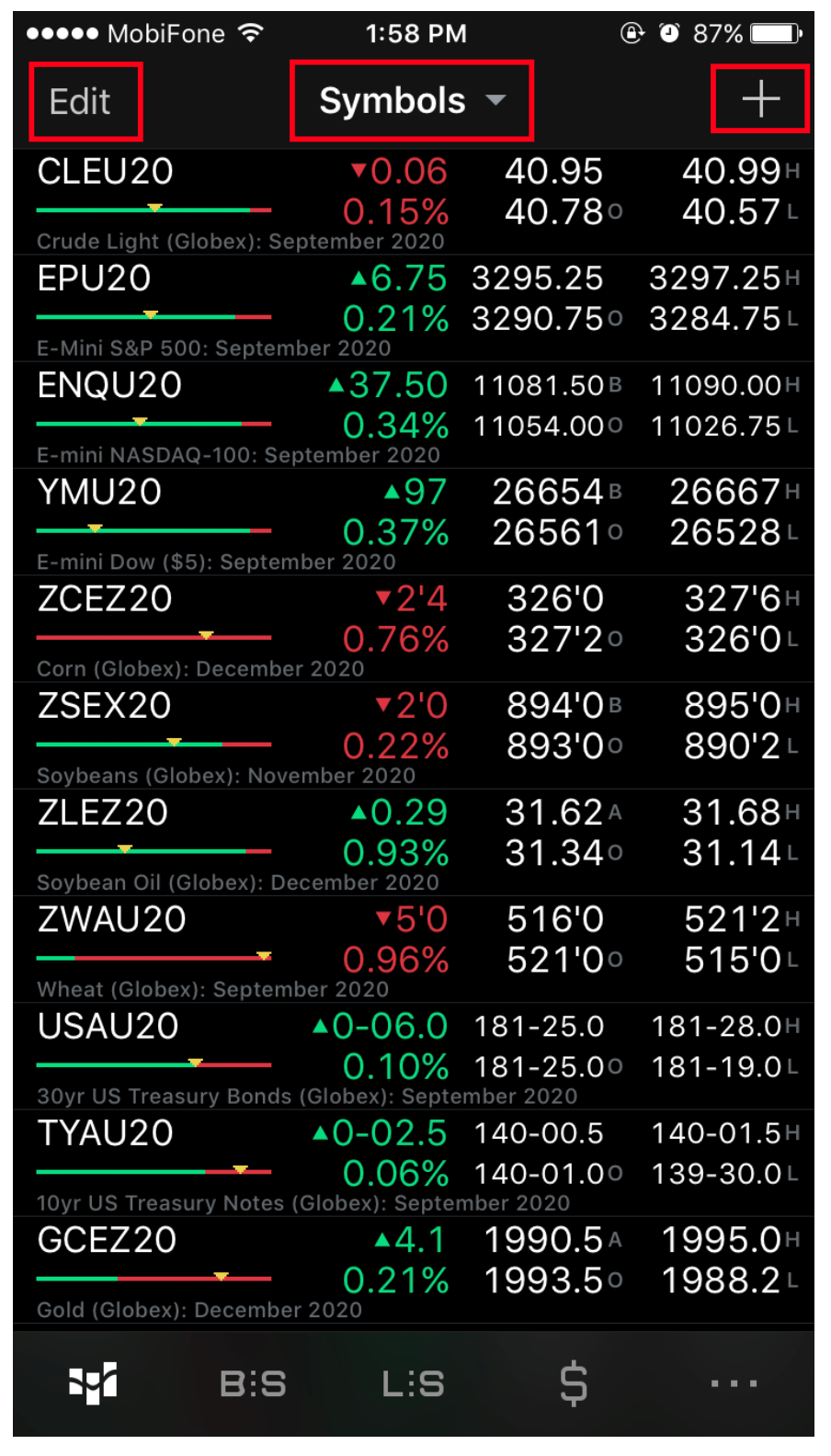Open the more options tab
Image resolution: width=831 pixels, height=1456 pixels.
(x=734, y=1382)
